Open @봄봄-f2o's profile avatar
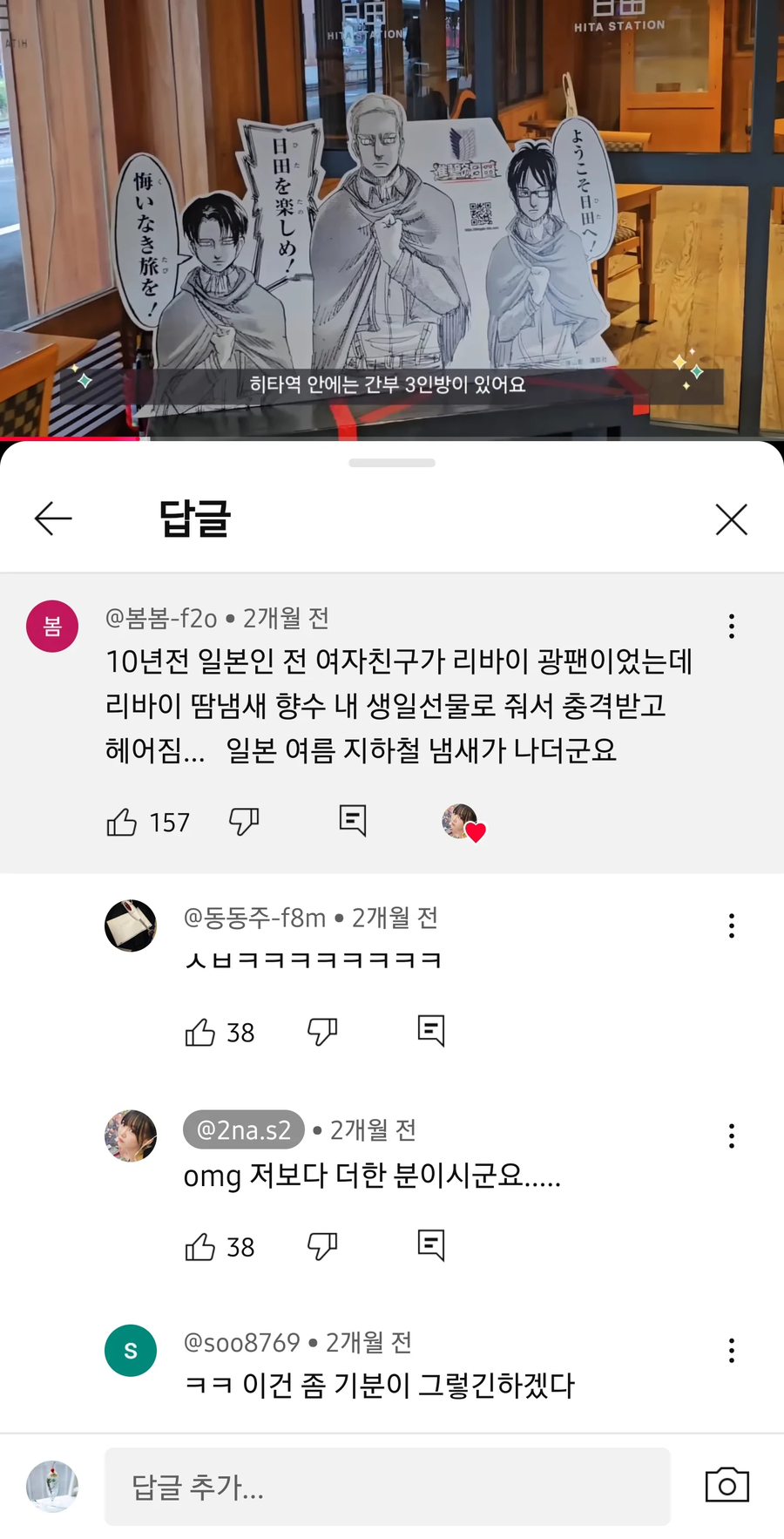 [51, 626]
